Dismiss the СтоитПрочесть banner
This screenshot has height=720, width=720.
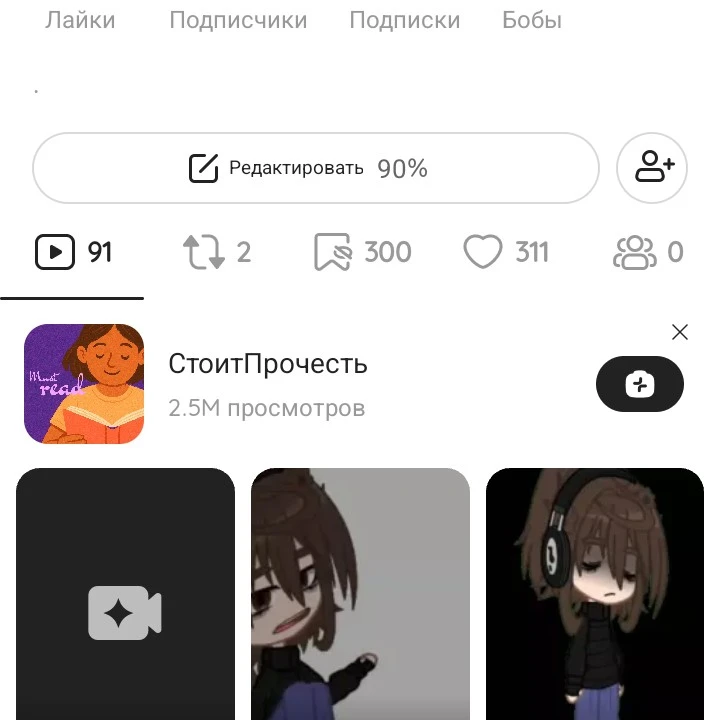680,332
